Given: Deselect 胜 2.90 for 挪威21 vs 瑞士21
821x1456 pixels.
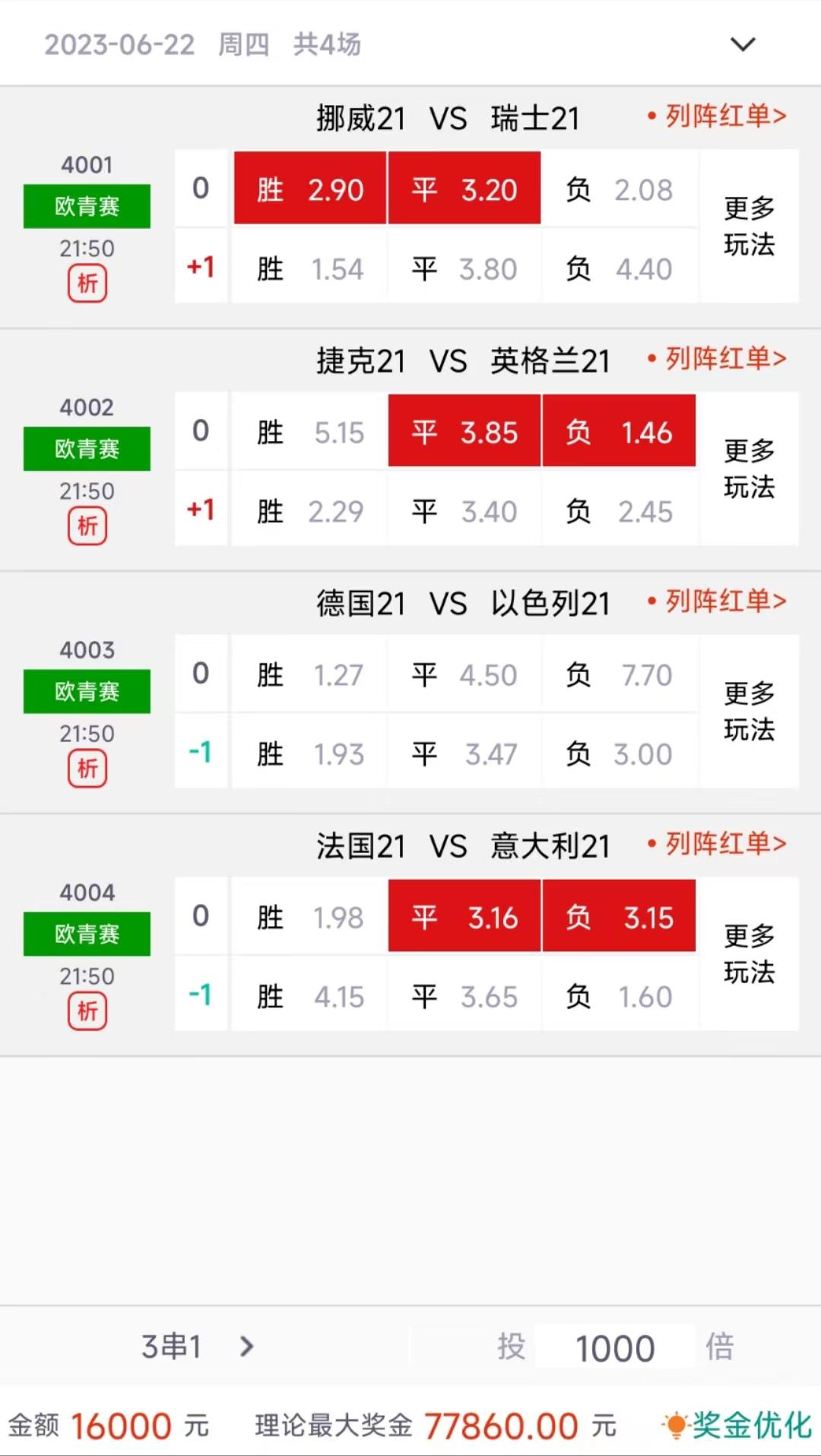Looking at the screenshot, I should 310,189.
